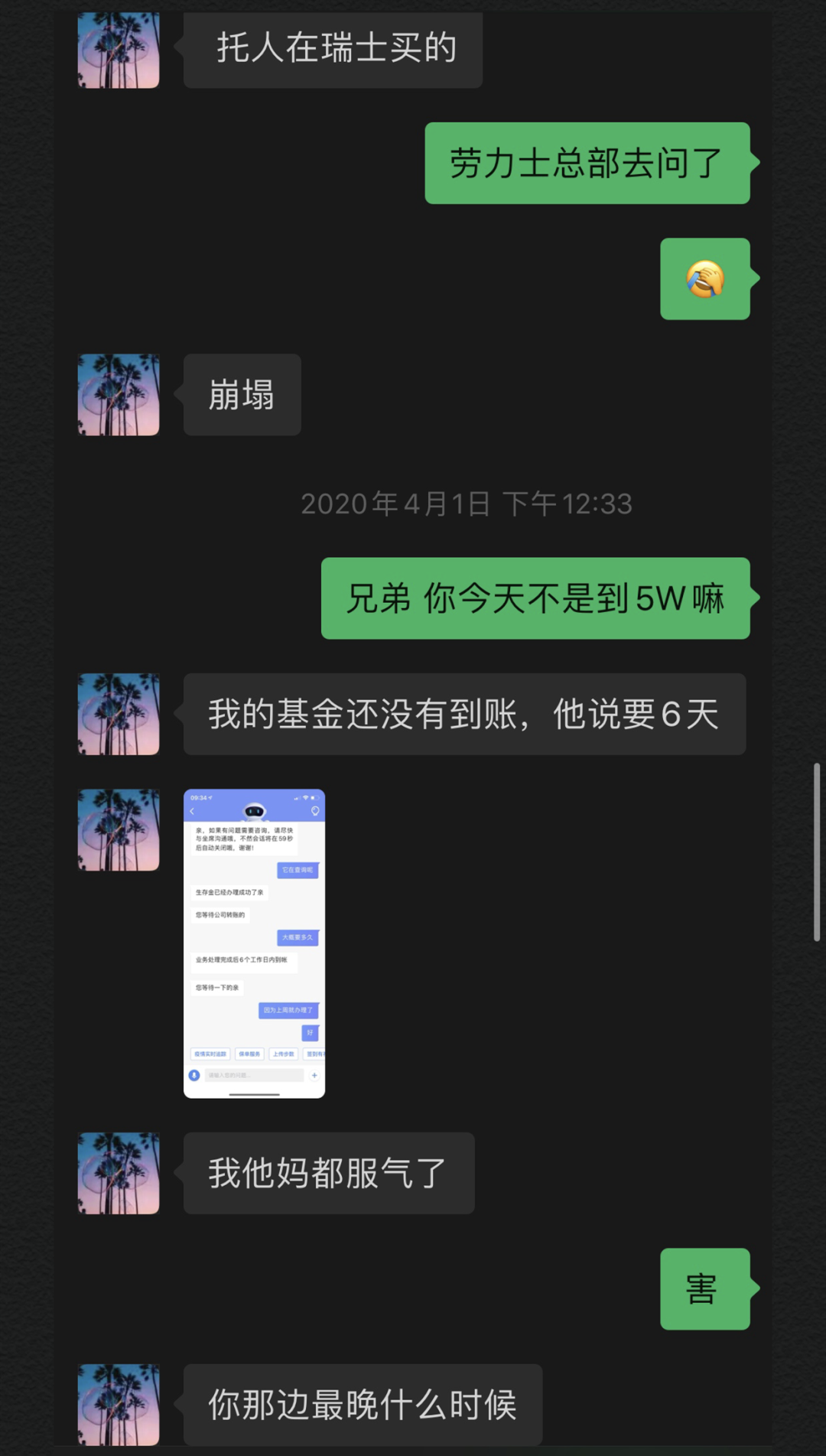Tap the avatar beside 你那边最晚什么时候

119,1405
